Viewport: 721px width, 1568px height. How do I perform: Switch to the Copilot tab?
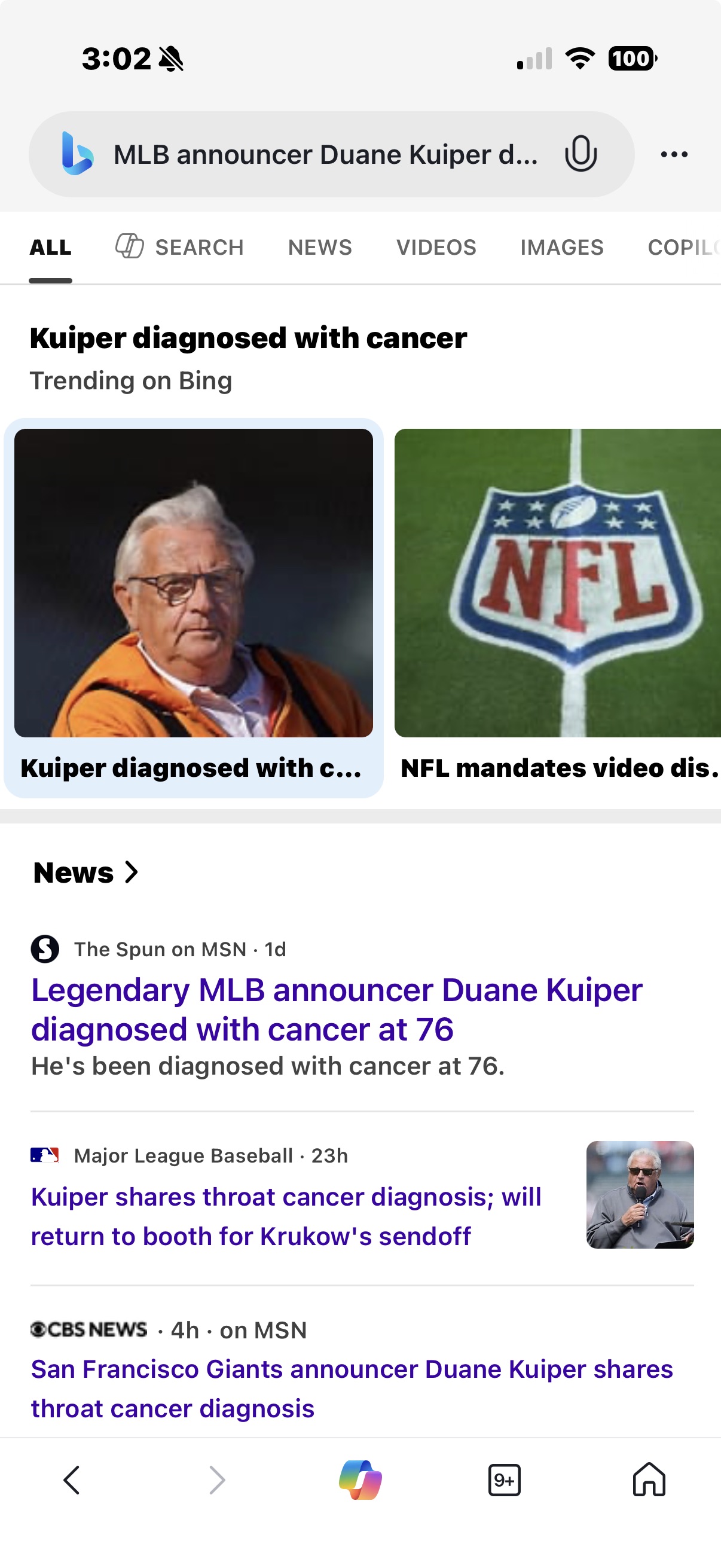(684, 247)
